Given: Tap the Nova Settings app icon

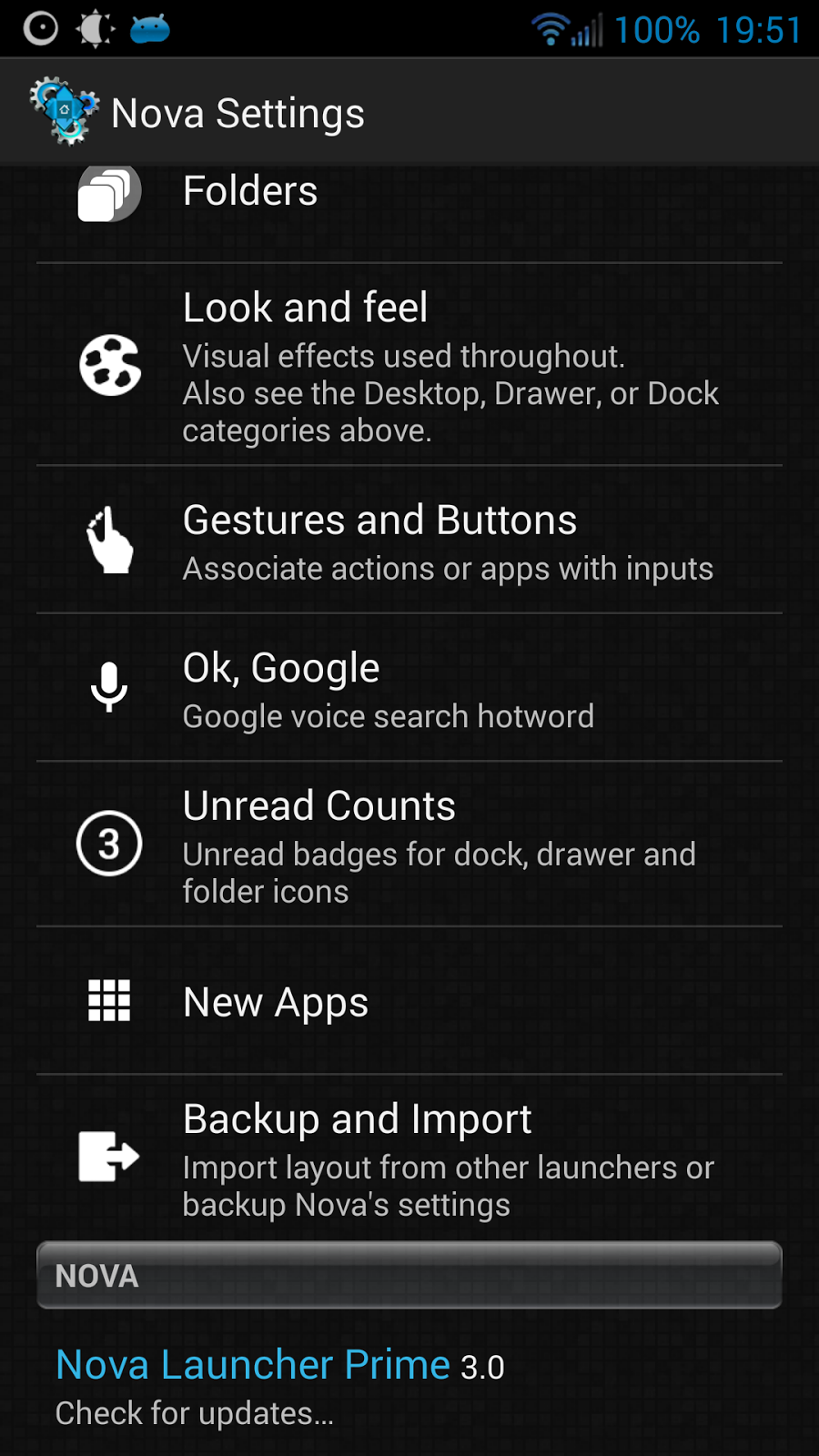Looking at the screenshot, I should (x=64, y=112).
